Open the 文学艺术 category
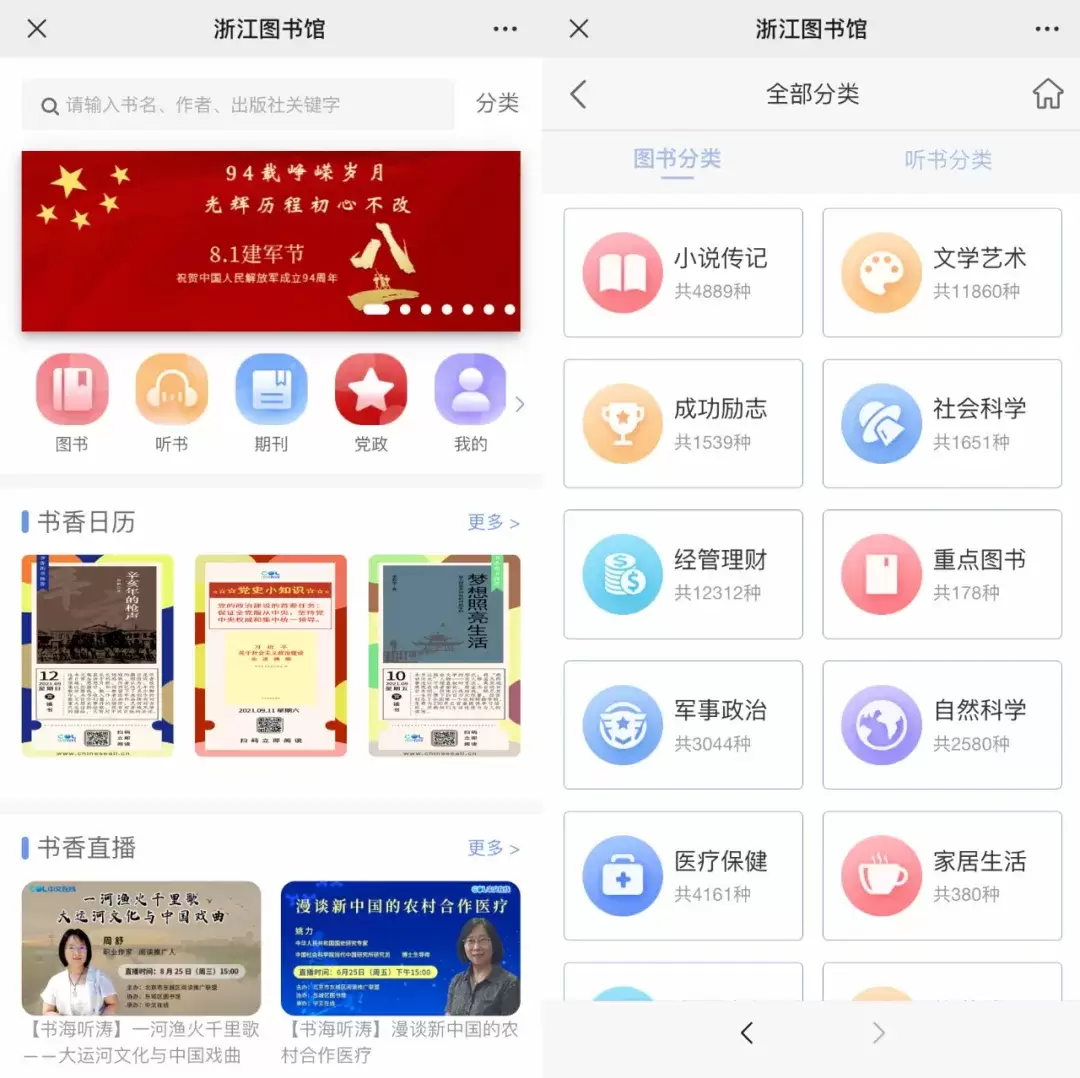This screenshot has height=1078, width=1080. (x=942, y=273)
